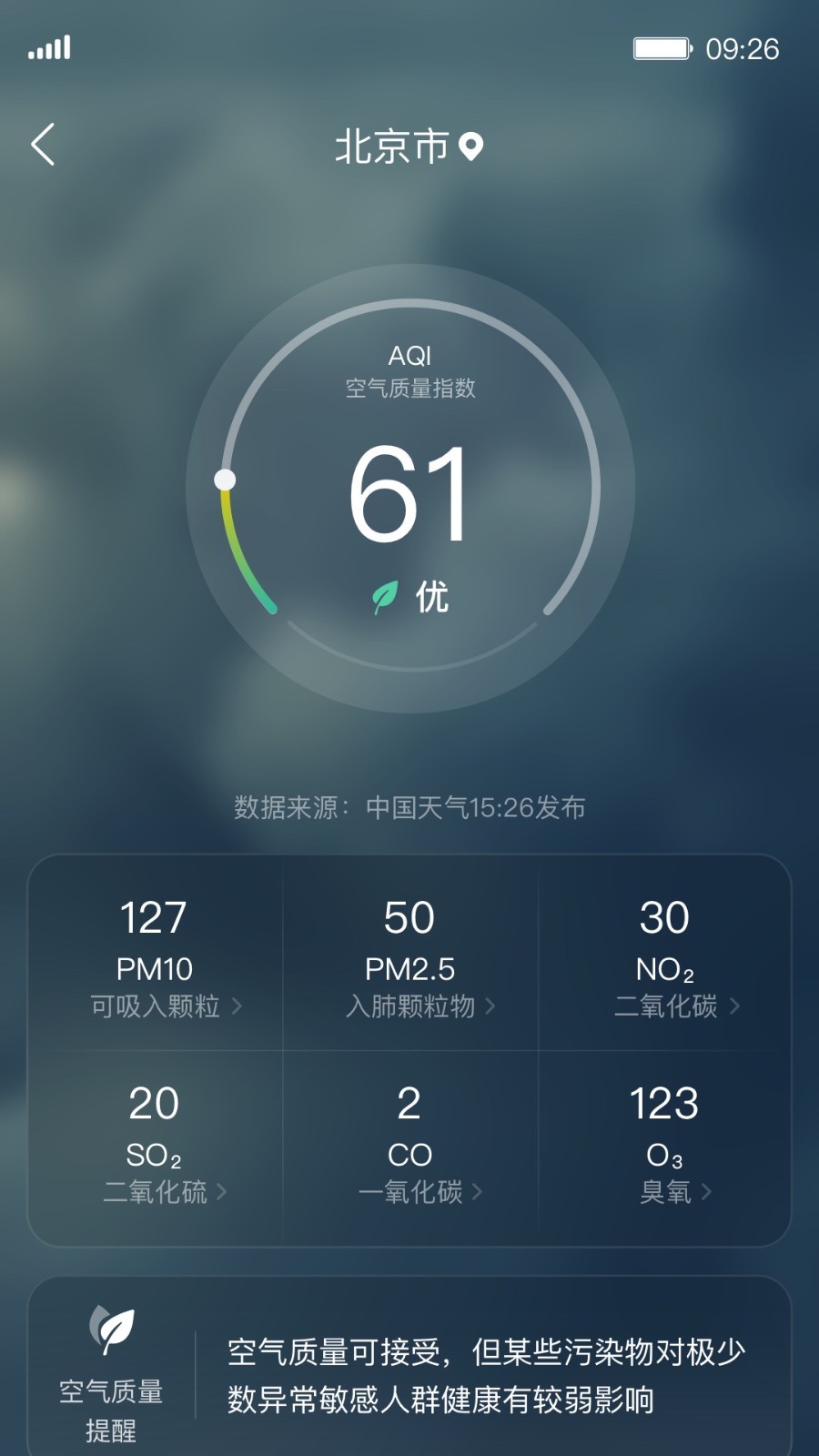Open the 北京市 city location selector
The height and width of the screenshot is (1456, 819).
409,146
